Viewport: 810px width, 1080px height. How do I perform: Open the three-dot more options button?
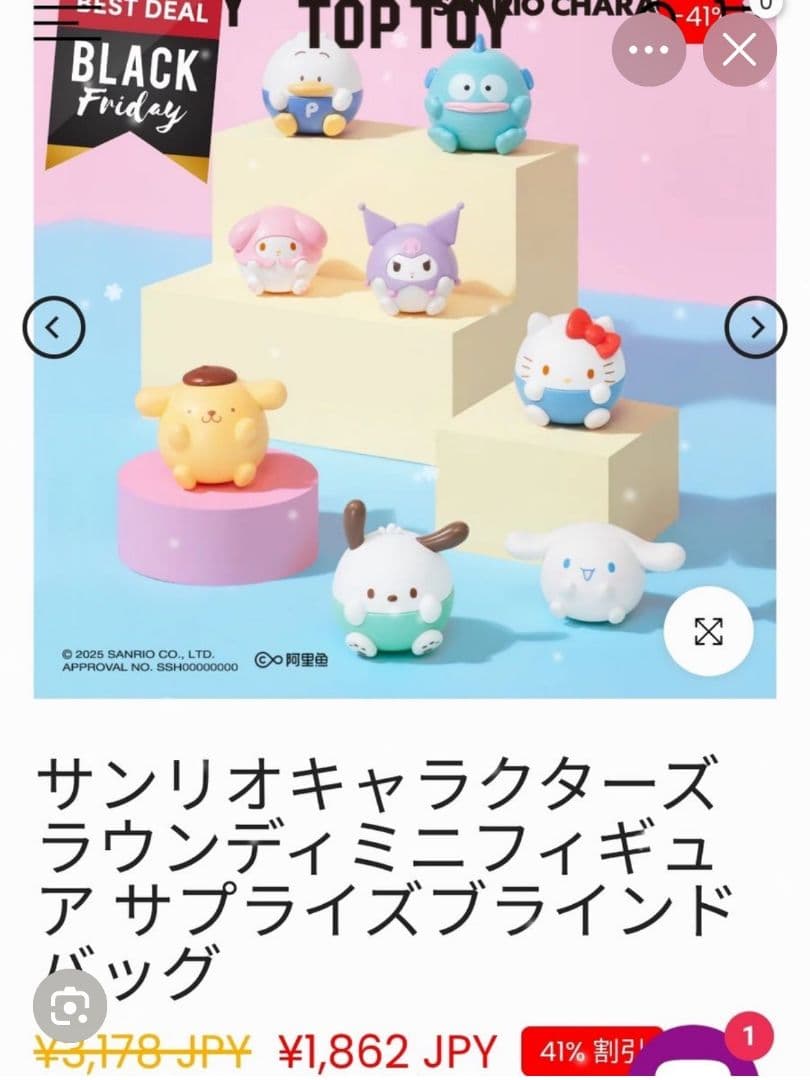pyautogui.click(x=649, y=50)
